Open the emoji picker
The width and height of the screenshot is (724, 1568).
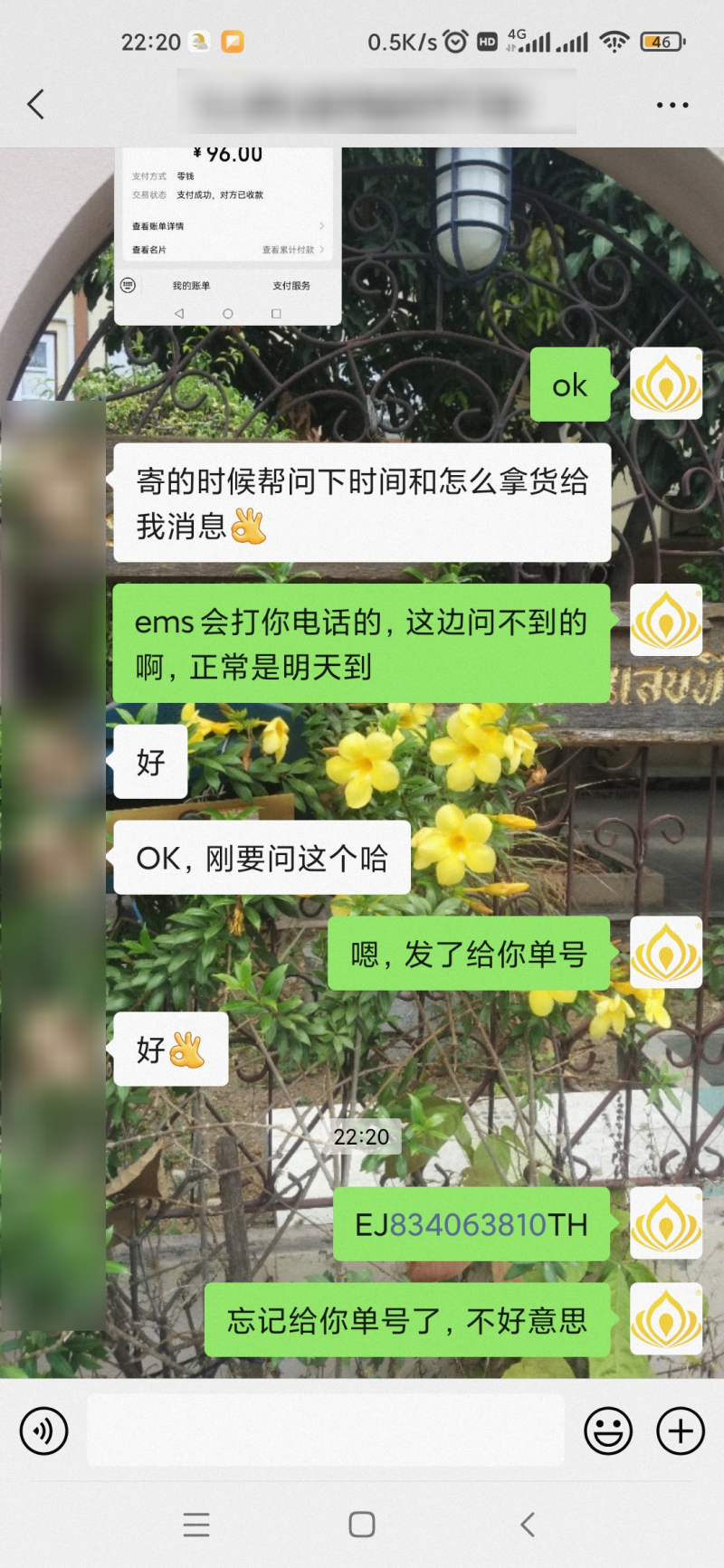tap(608, 1430)
